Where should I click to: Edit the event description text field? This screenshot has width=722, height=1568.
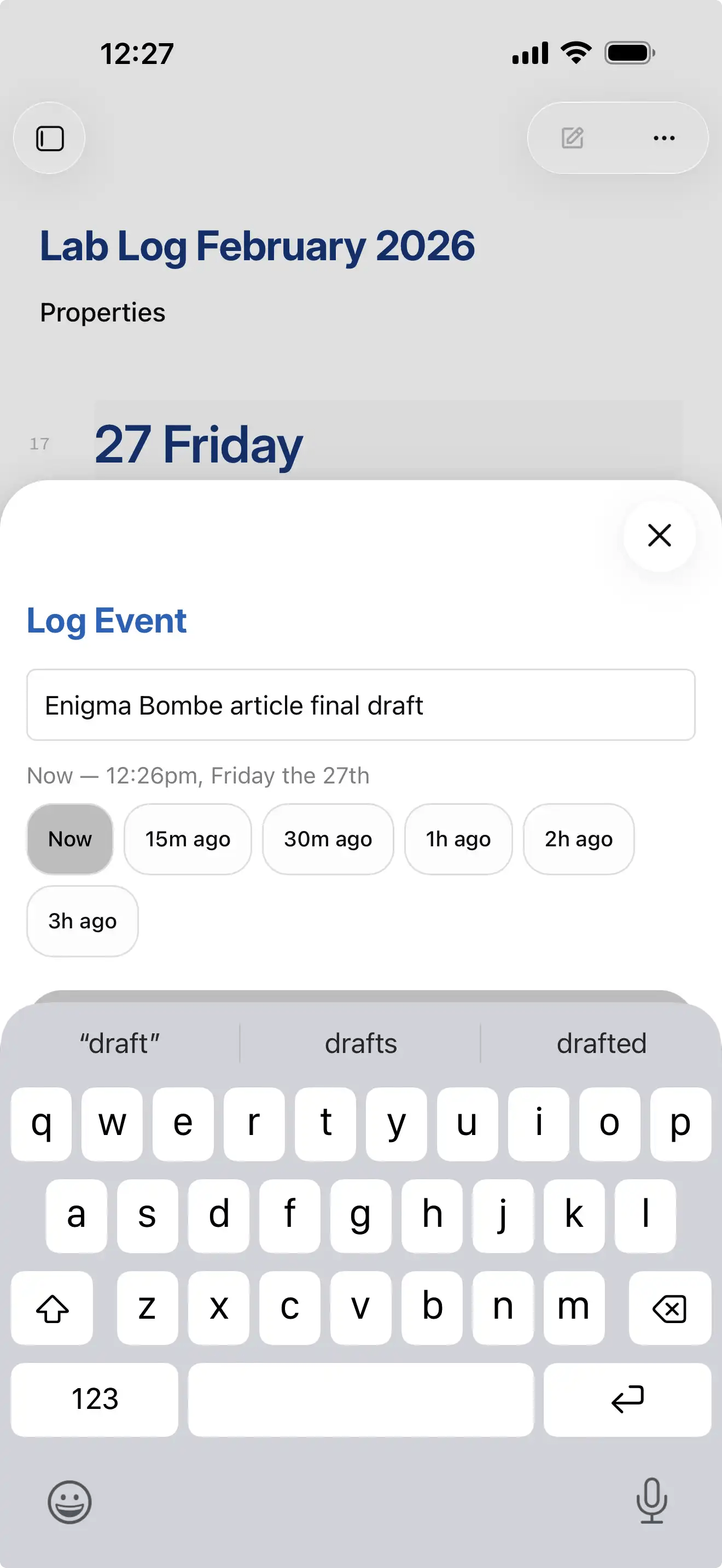pos(360,705)
